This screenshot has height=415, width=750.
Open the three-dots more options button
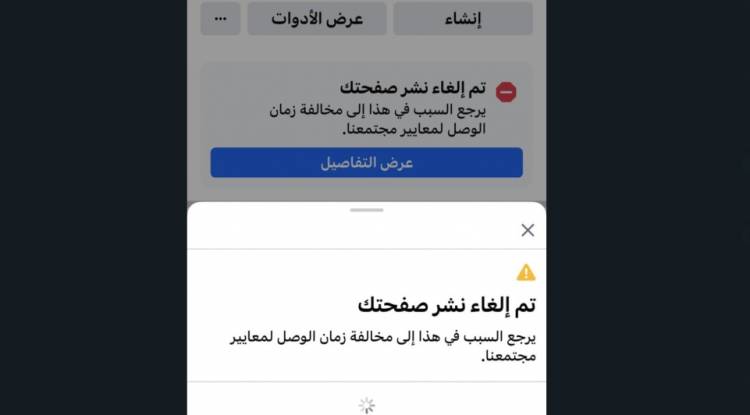point(220,19)
